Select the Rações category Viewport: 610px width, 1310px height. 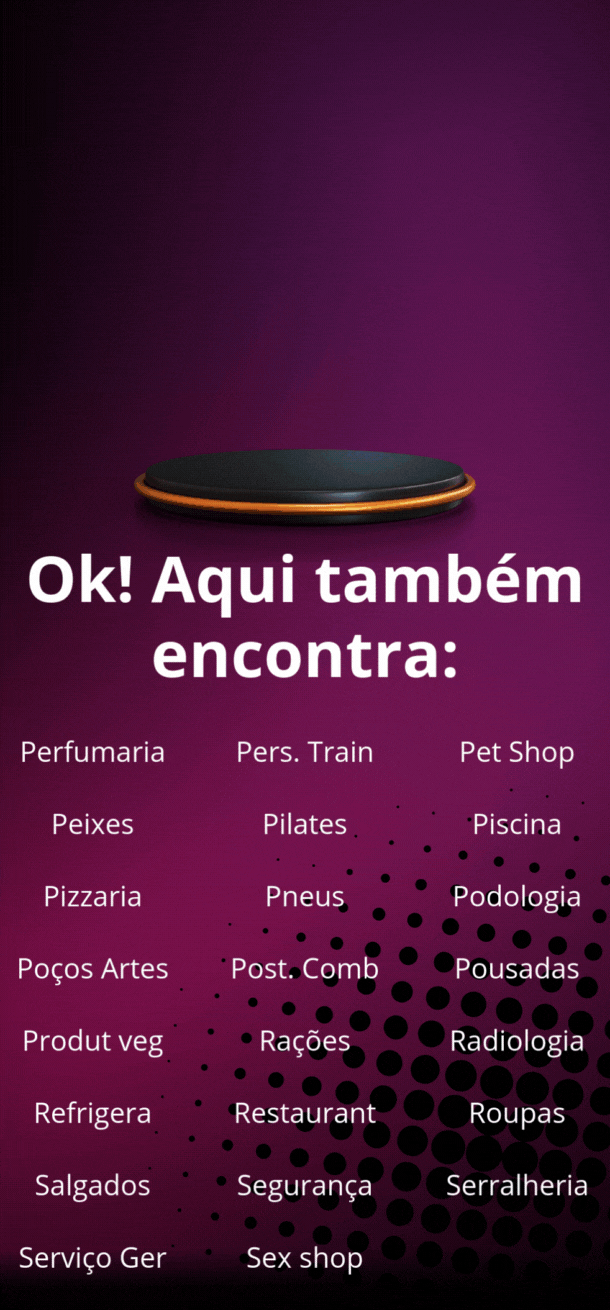[305, 1041]
